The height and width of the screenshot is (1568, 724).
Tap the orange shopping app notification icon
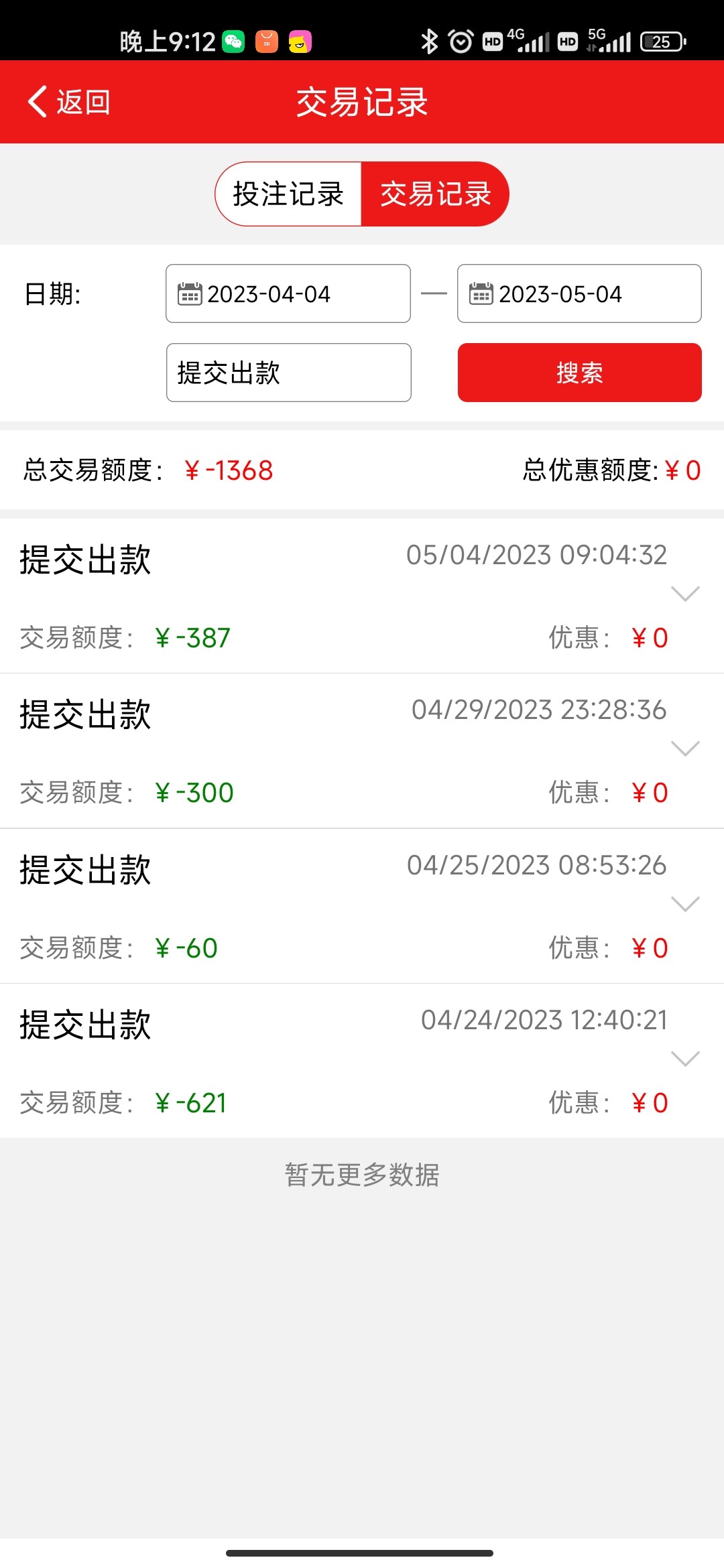tap(266, 42)
